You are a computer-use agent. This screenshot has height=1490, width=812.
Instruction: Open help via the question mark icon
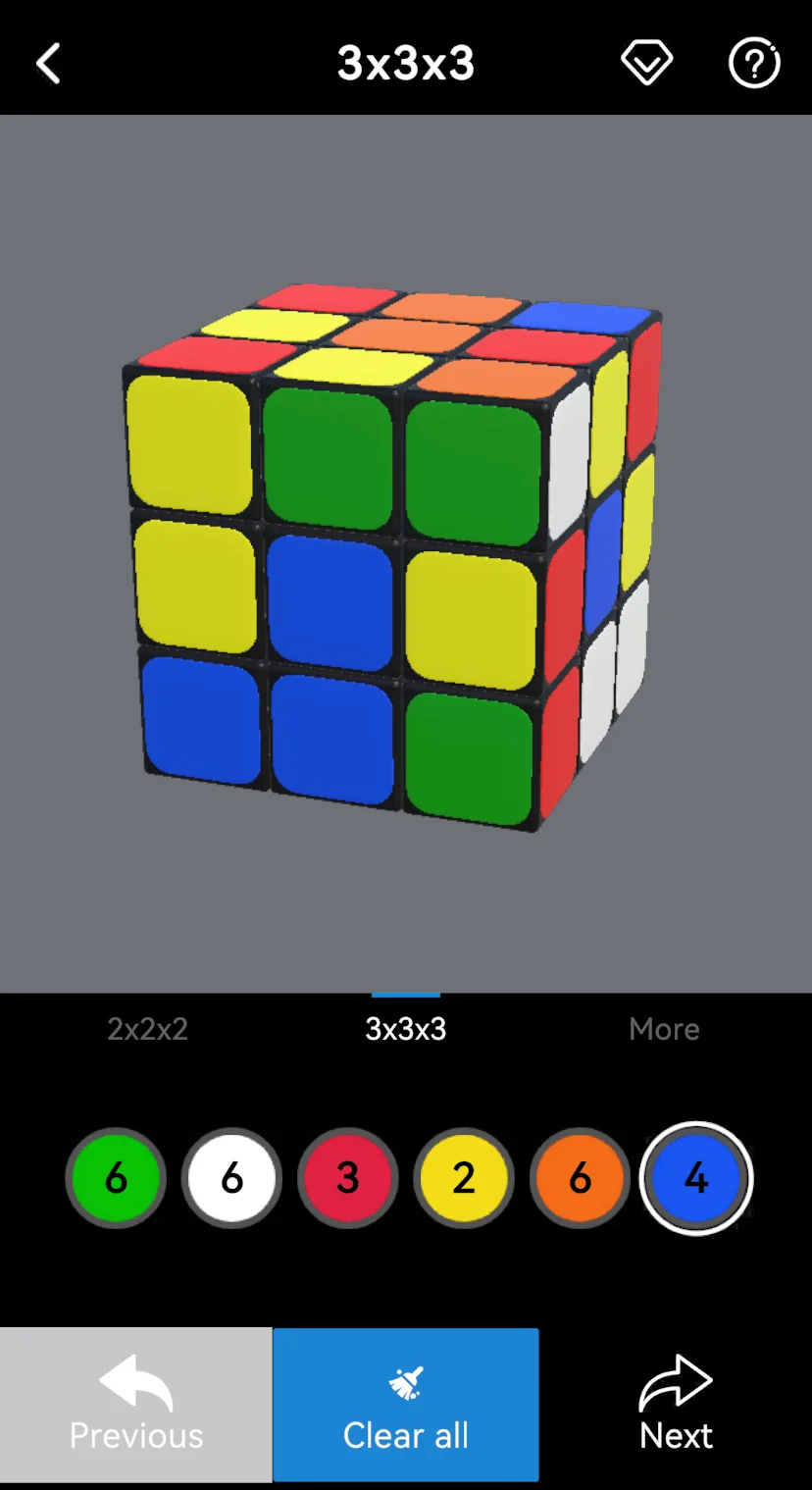coord(753,64)
